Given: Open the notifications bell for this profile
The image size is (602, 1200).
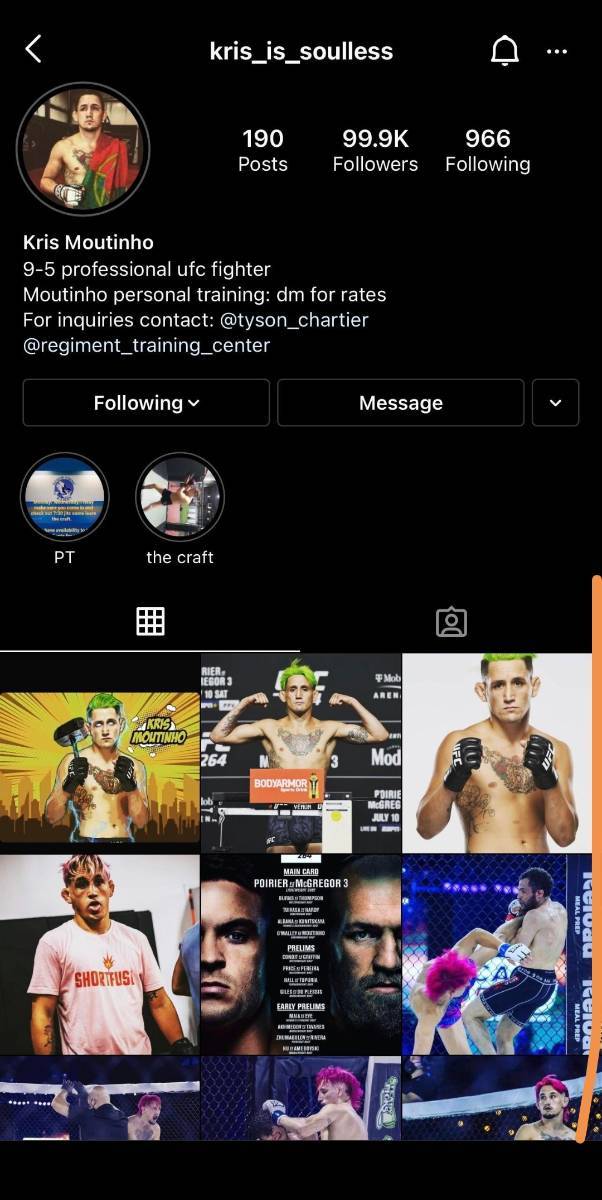Looking at the screenshot, I should 505,51.
